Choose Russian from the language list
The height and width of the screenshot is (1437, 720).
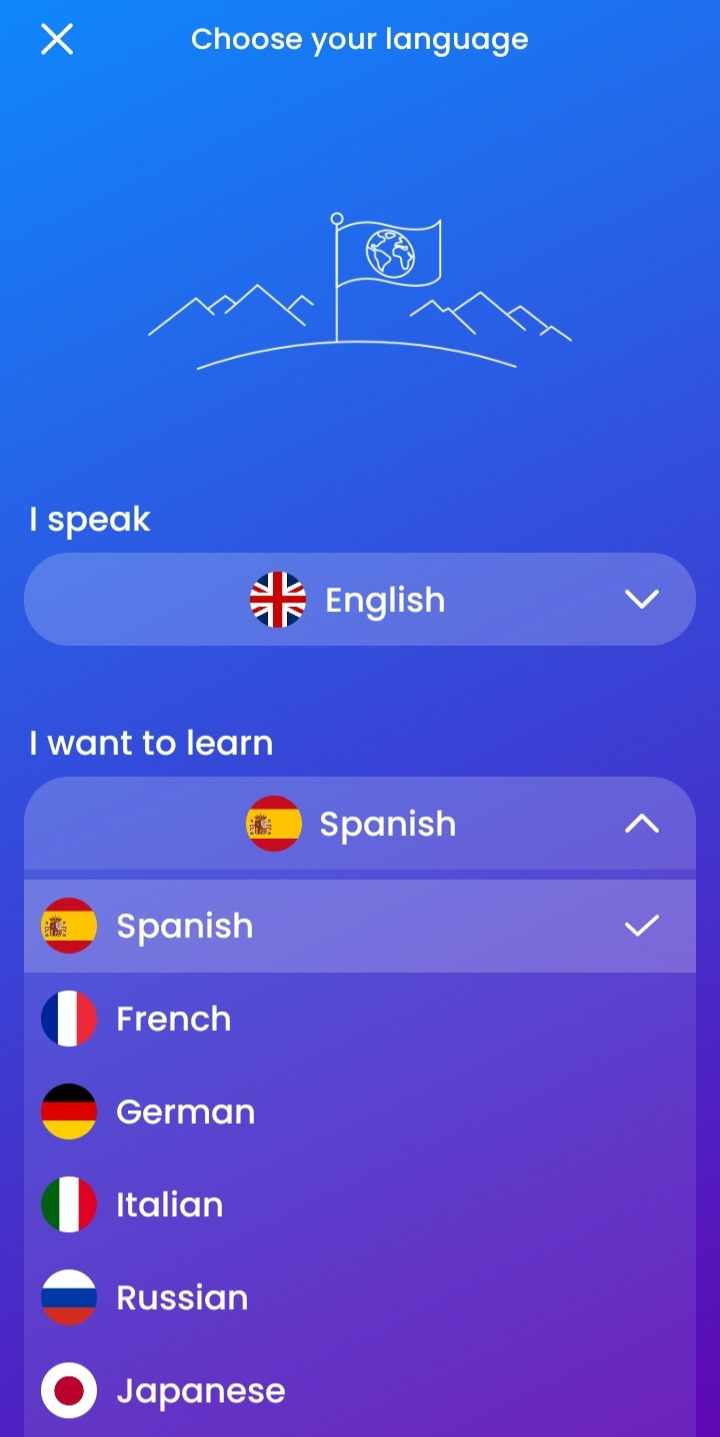tap(360, 1298)
